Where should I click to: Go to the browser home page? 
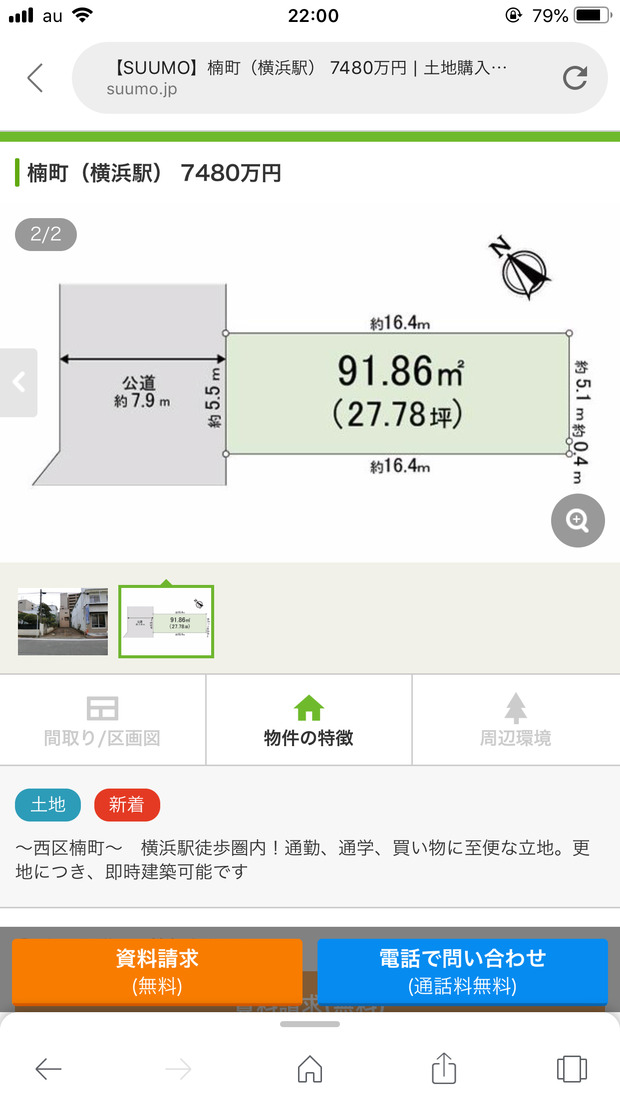point(310,1069)
